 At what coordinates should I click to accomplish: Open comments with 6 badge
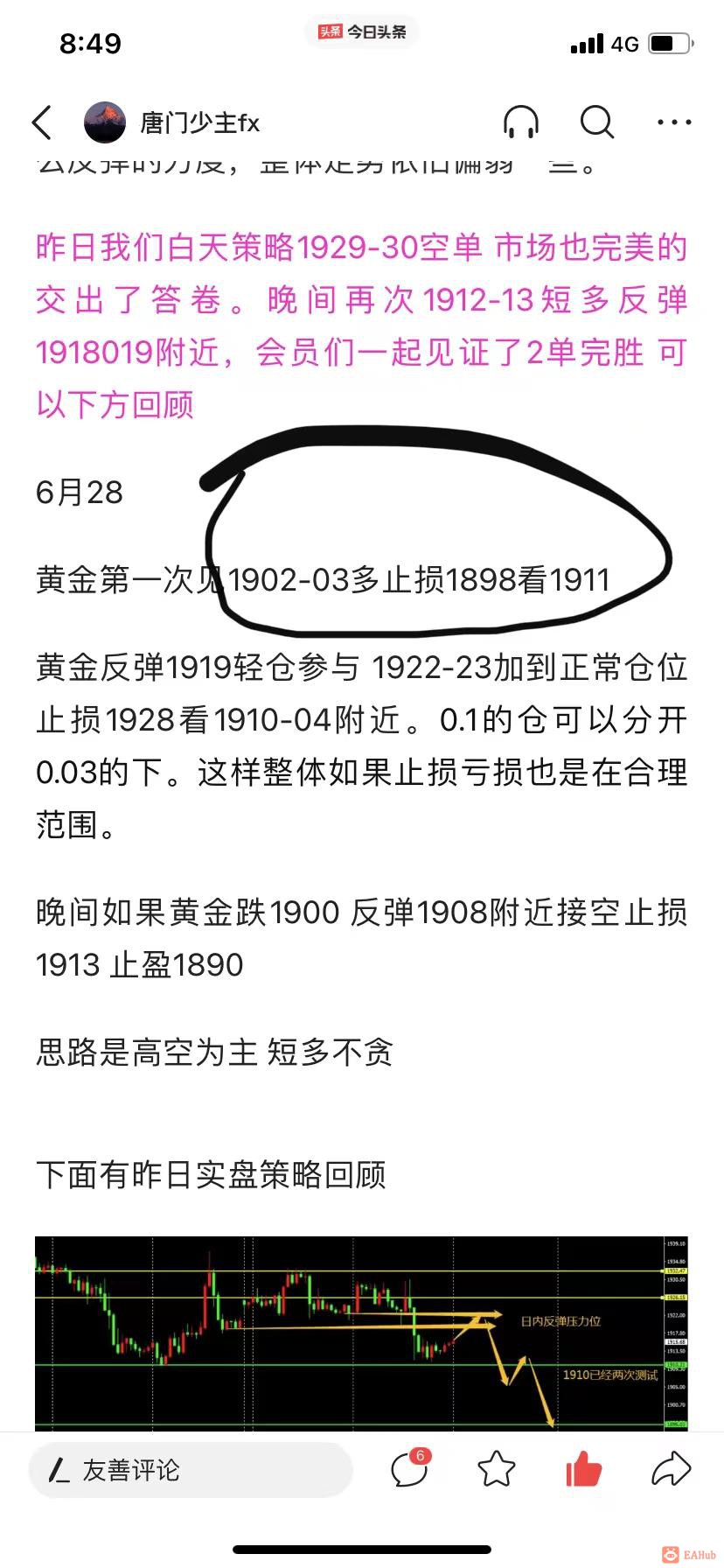pos(409,1468)
